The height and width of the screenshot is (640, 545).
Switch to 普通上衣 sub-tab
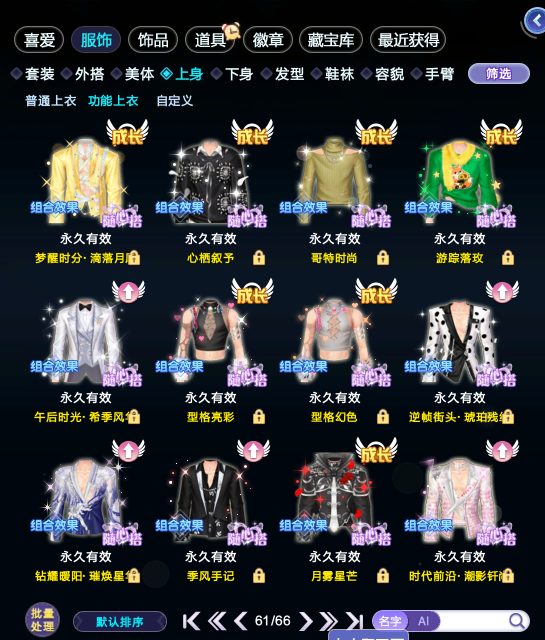(x=51, y=100)
